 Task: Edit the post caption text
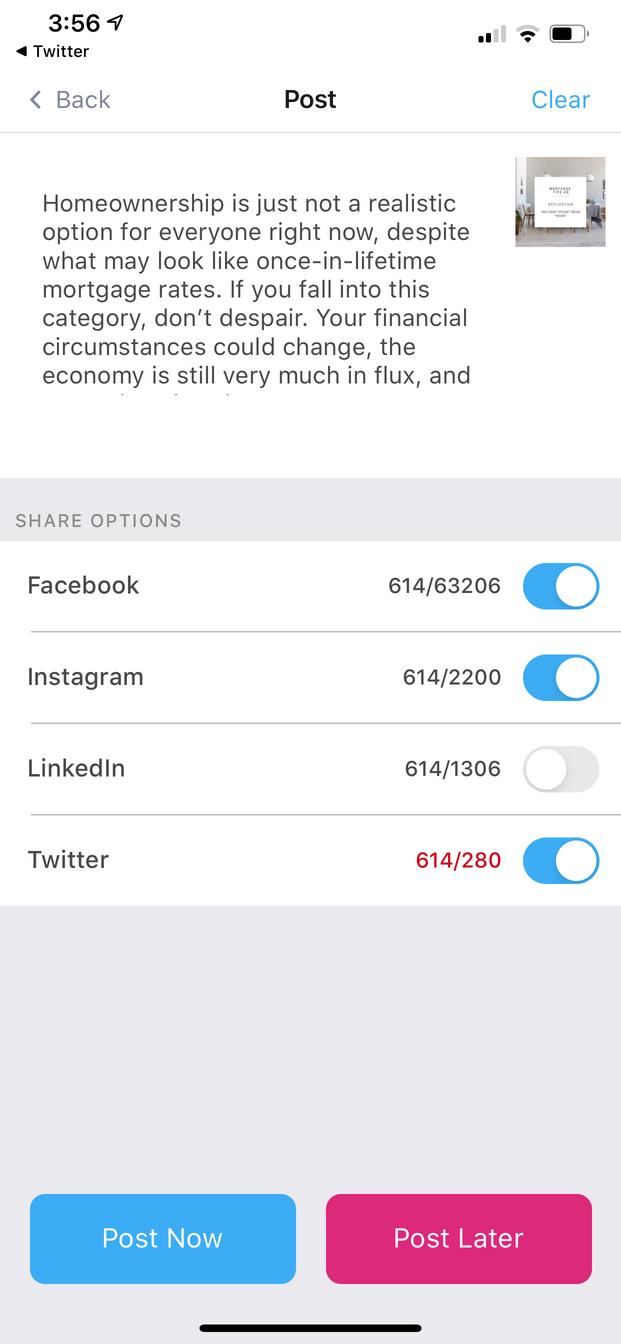click(x=256, y=290)
